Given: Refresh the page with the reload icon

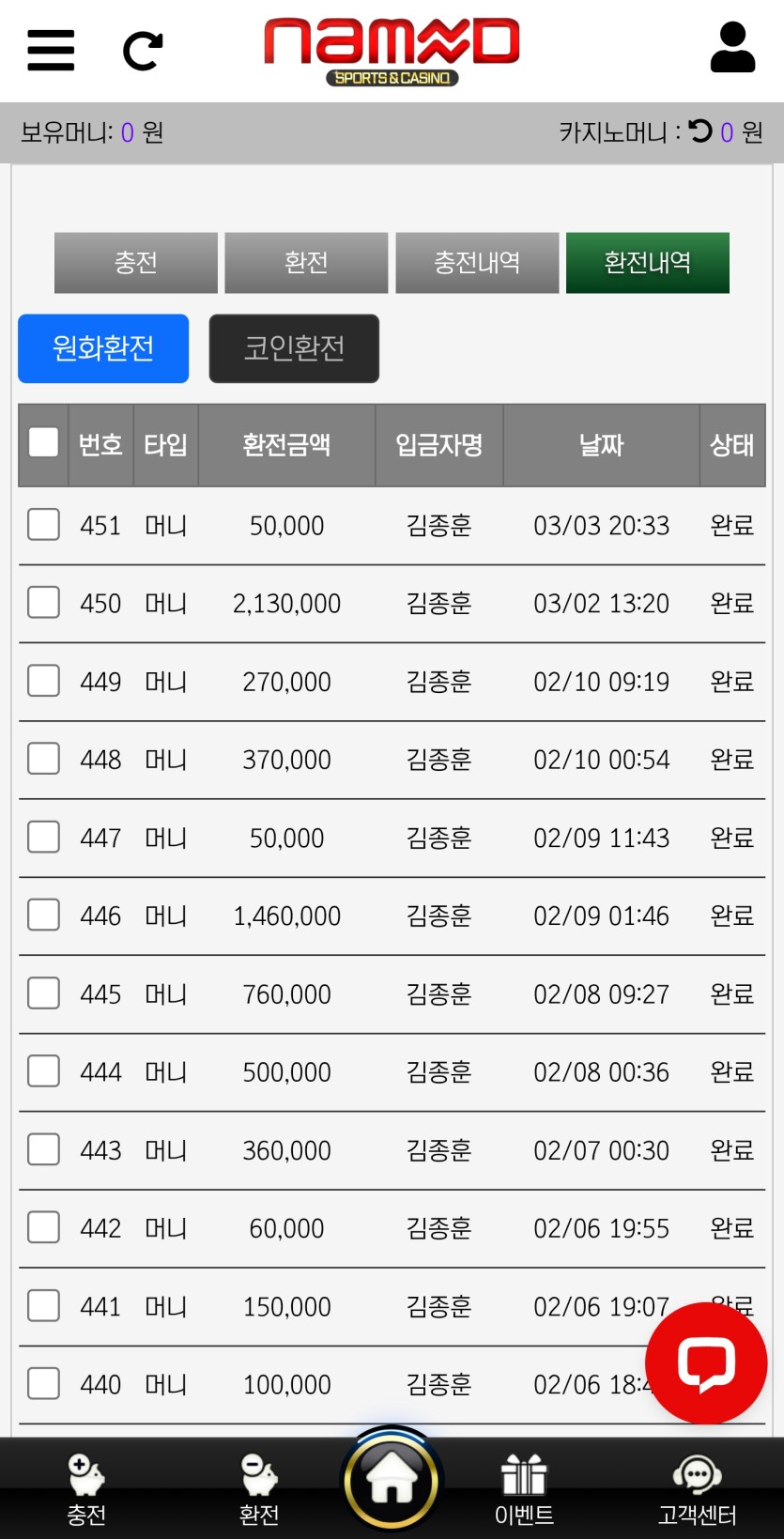Looking at the screenshot, I should (x=143, y=51).
